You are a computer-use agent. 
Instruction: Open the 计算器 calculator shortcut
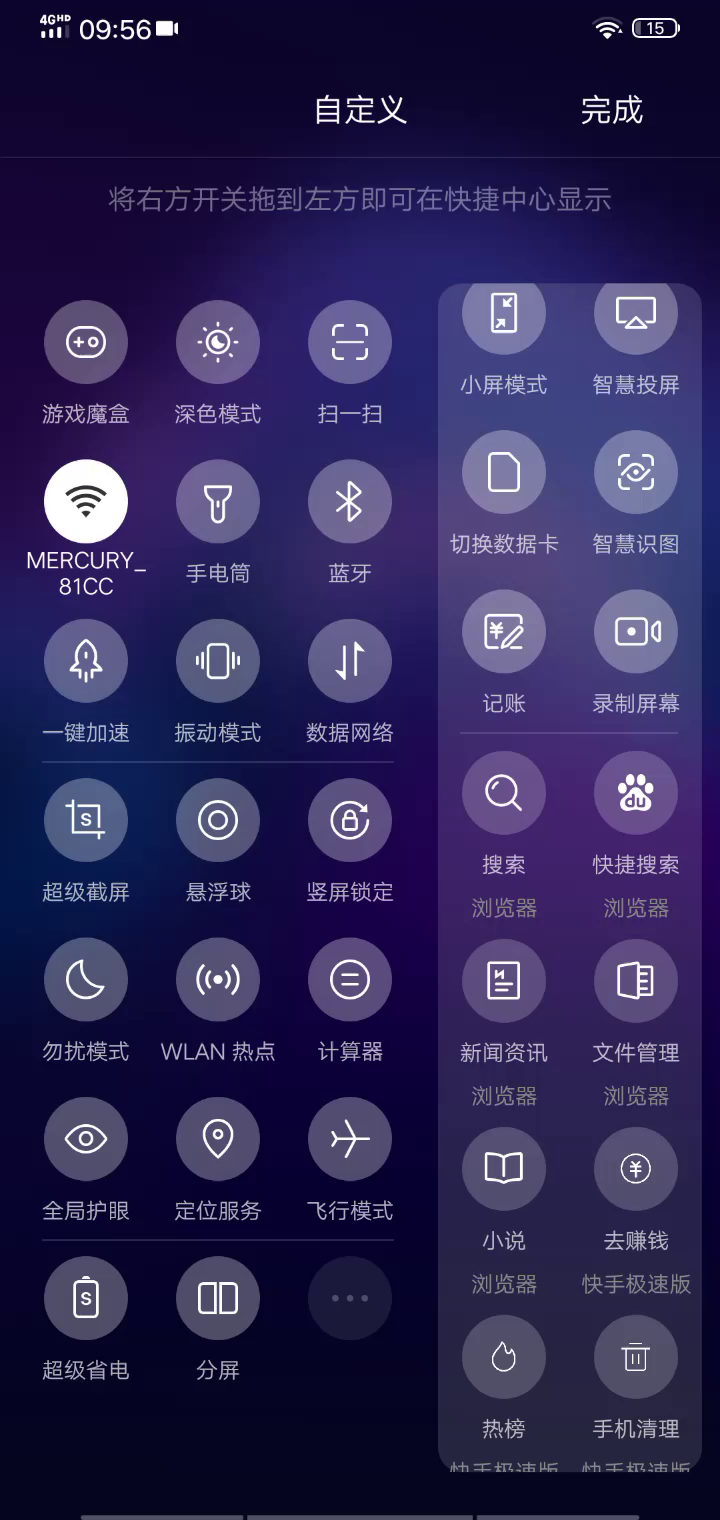coord(350,980)
